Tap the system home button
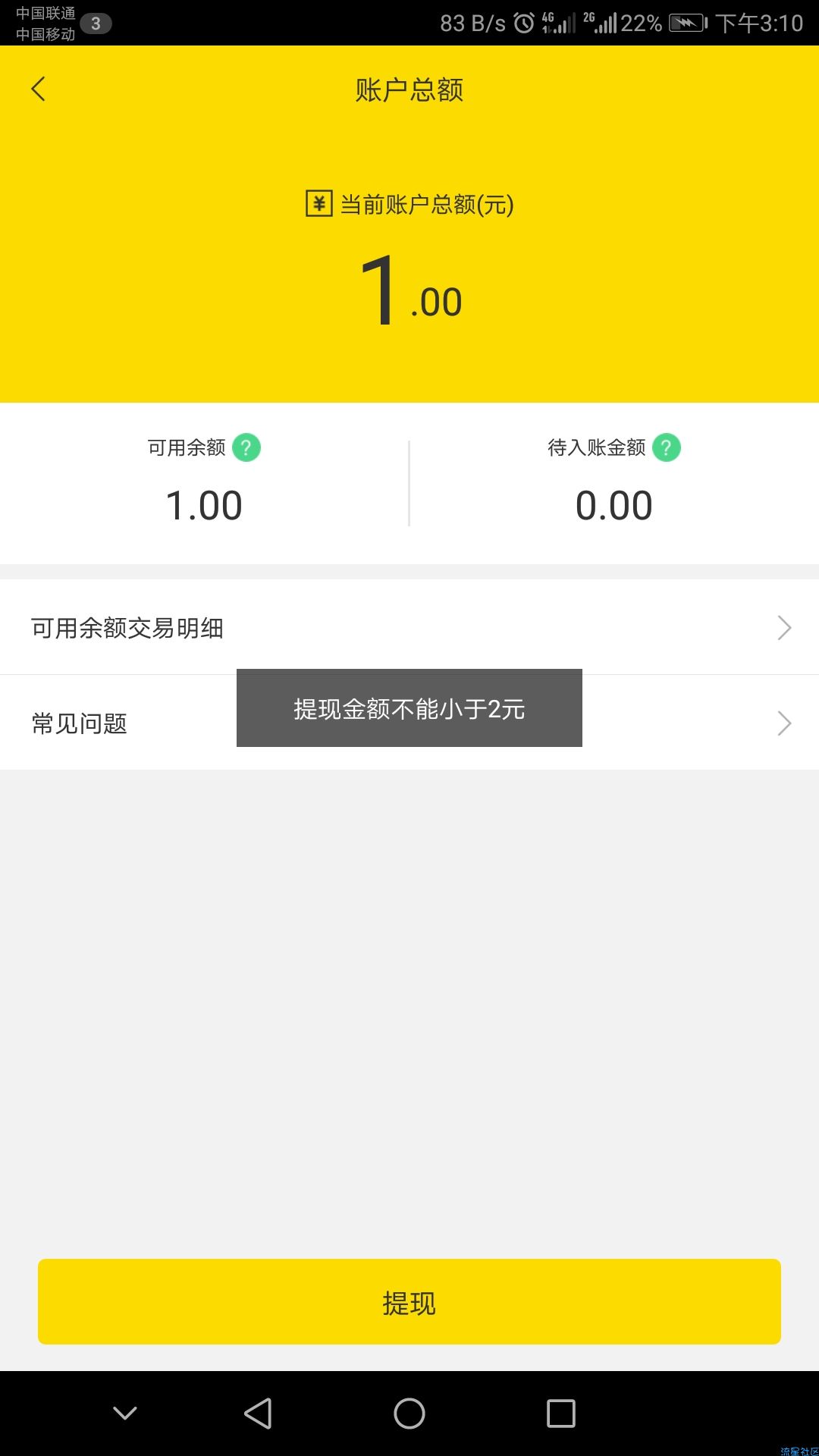 pos(409,1414)
